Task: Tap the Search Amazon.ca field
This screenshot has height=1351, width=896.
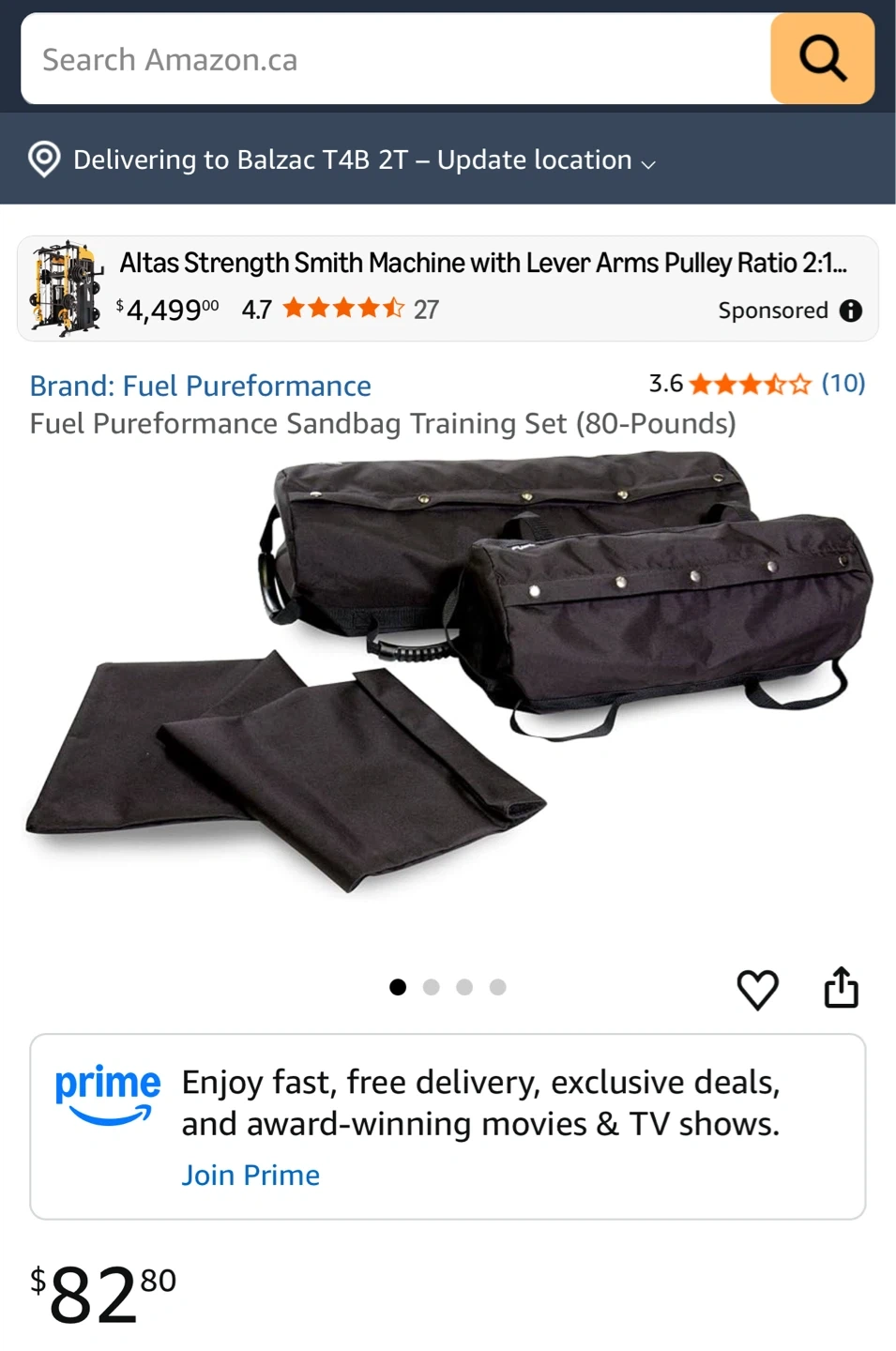Action: [x=394, y=59]
